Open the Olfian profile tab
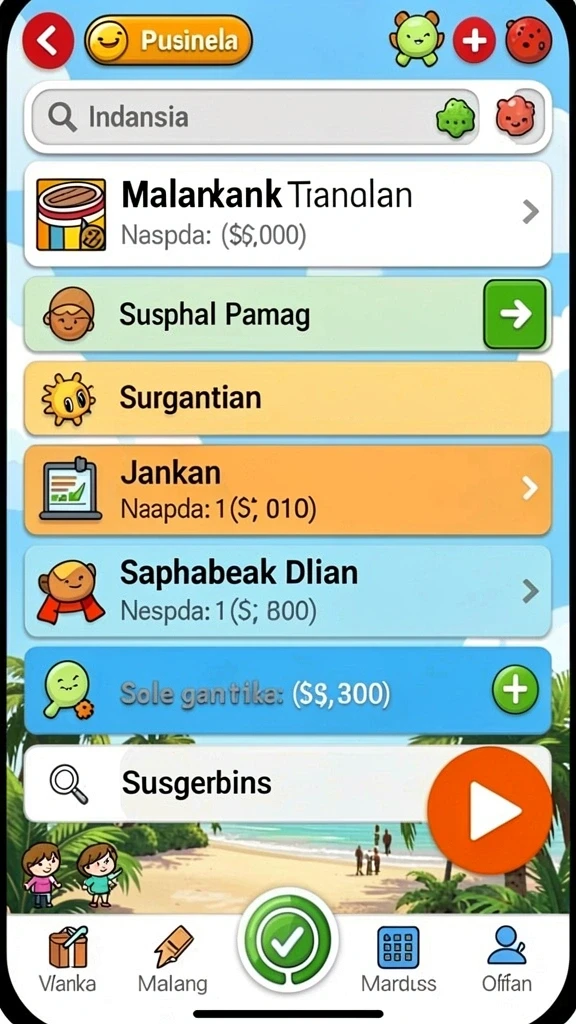 point(507,959)
